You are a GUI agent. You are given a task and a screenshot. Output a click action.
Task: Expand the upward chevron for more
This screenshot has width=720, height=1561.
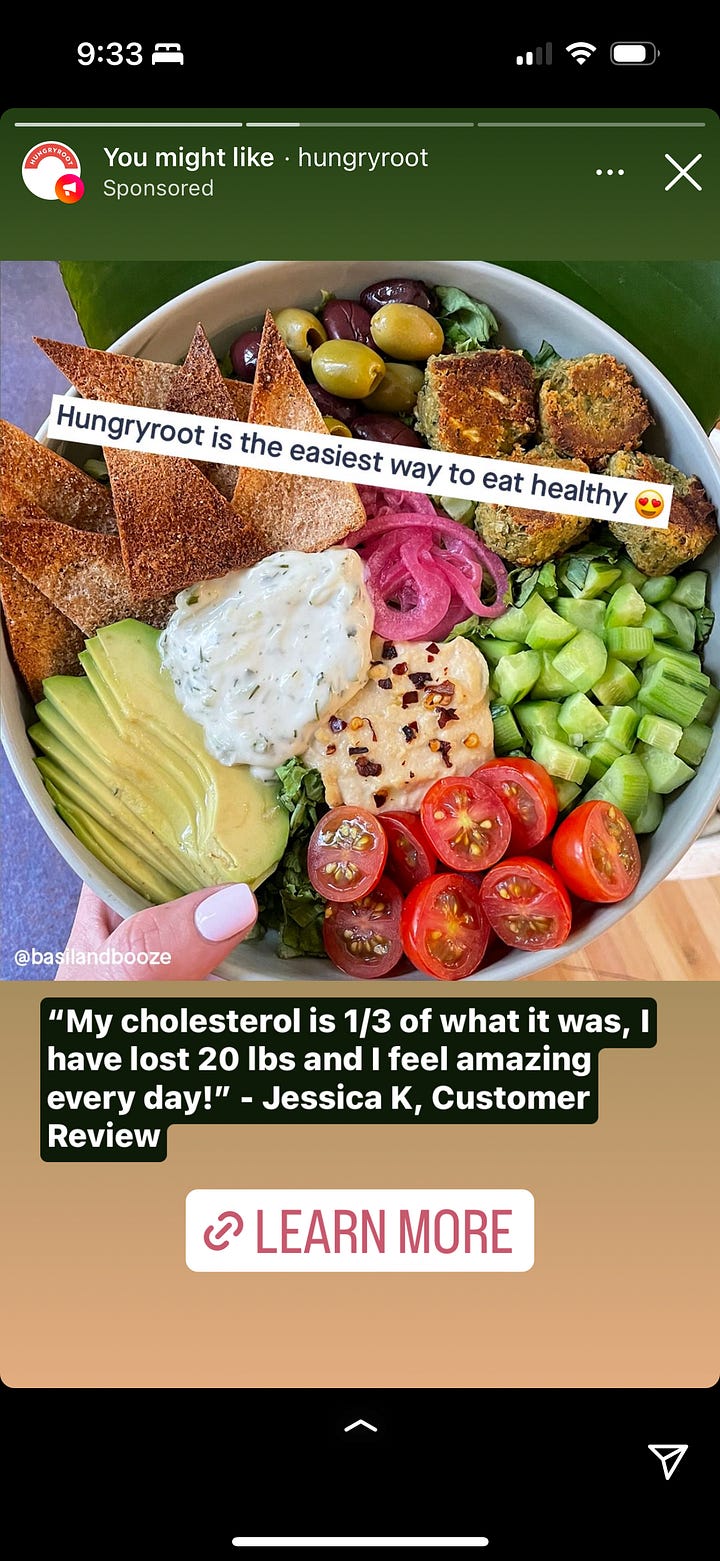click(360, 1426)
